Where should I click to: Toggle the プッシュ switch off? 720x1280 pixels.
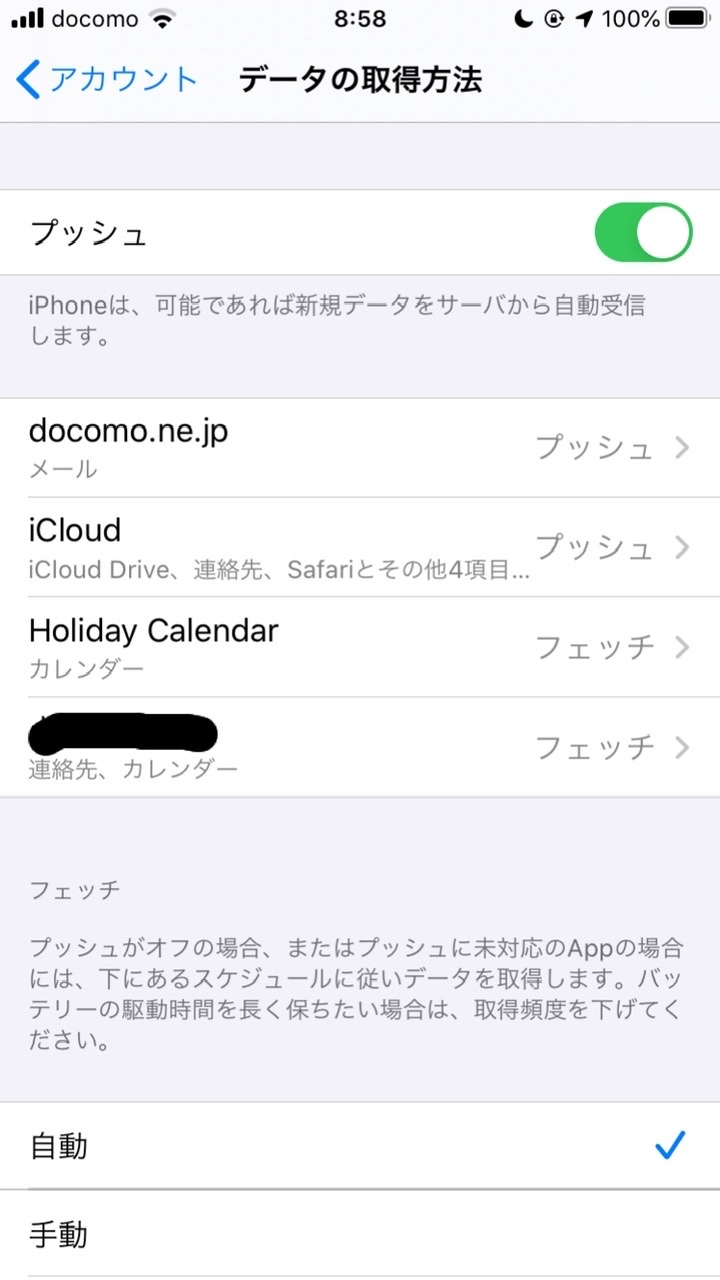click(642, 233)
